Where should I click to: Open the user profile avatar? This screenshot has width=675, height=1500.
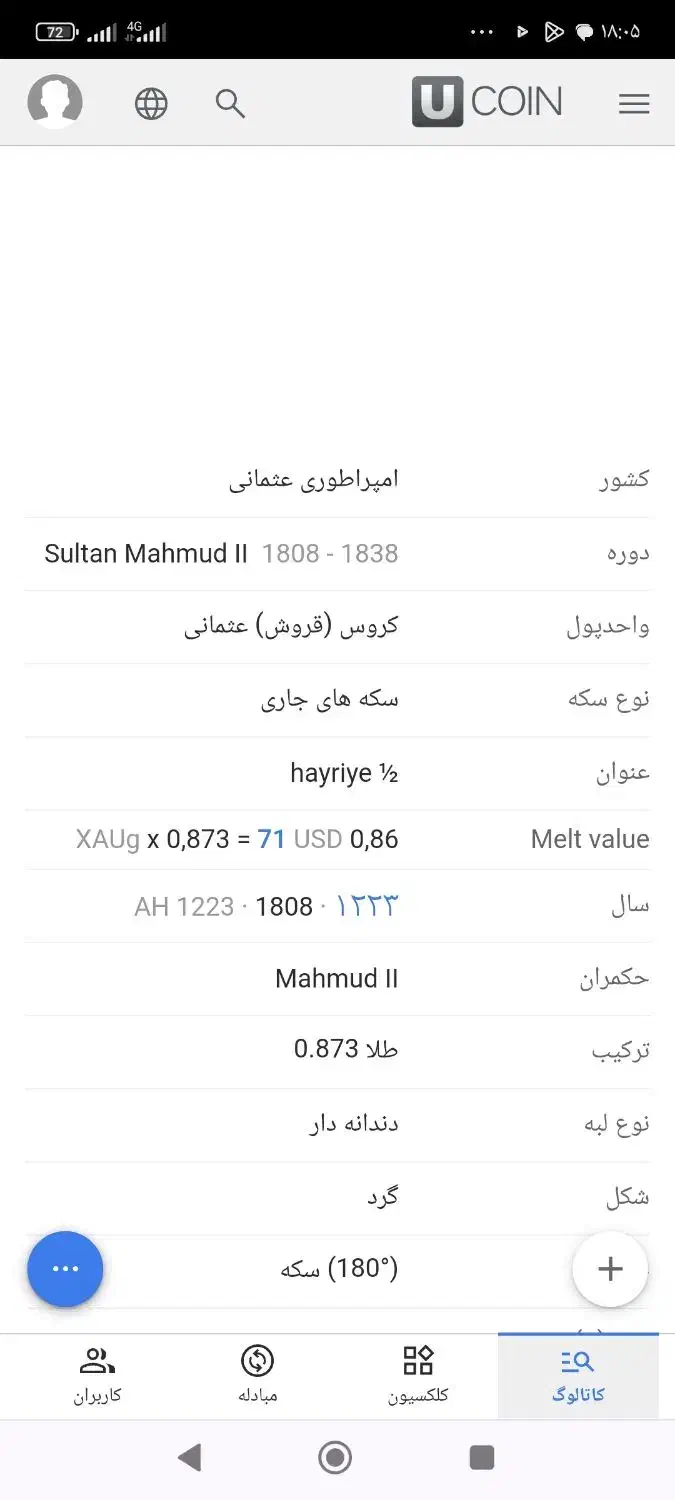coord(55,102)
